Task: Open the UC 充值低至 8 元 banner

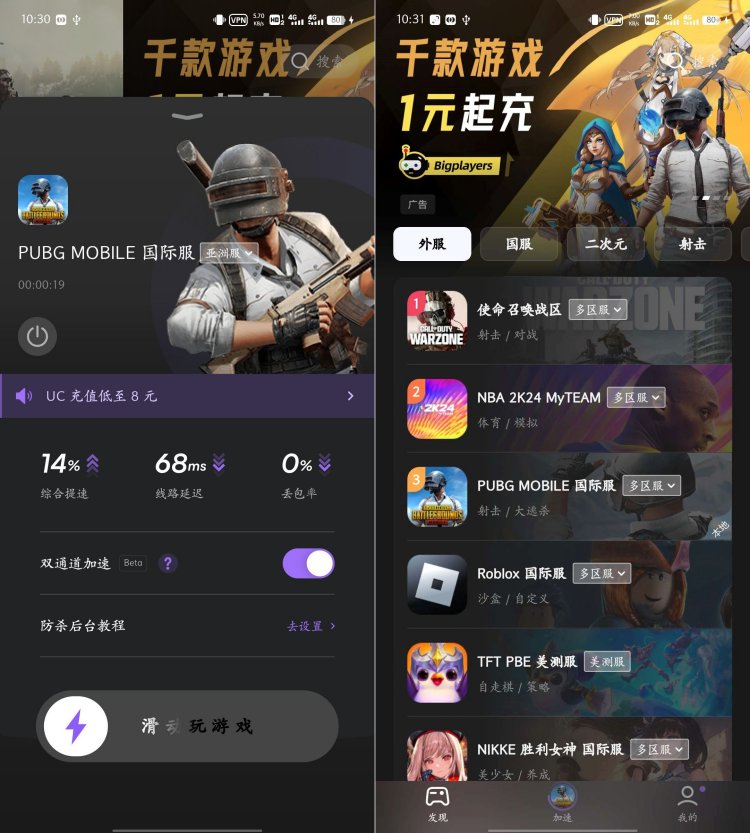Action: pos(187,396)
